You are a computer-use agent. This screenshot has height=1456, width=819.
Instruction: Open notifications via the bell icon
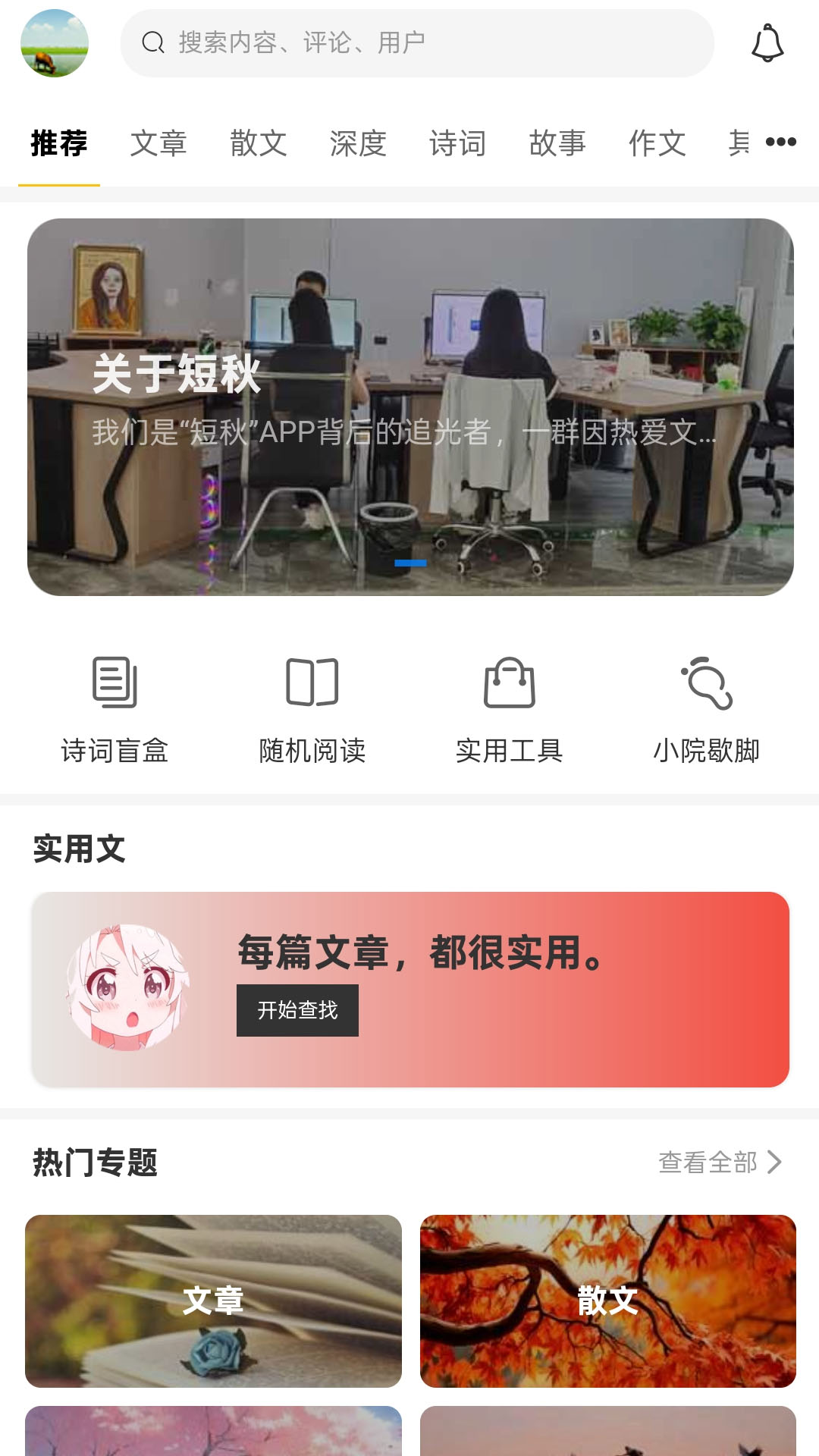(767, 43)
